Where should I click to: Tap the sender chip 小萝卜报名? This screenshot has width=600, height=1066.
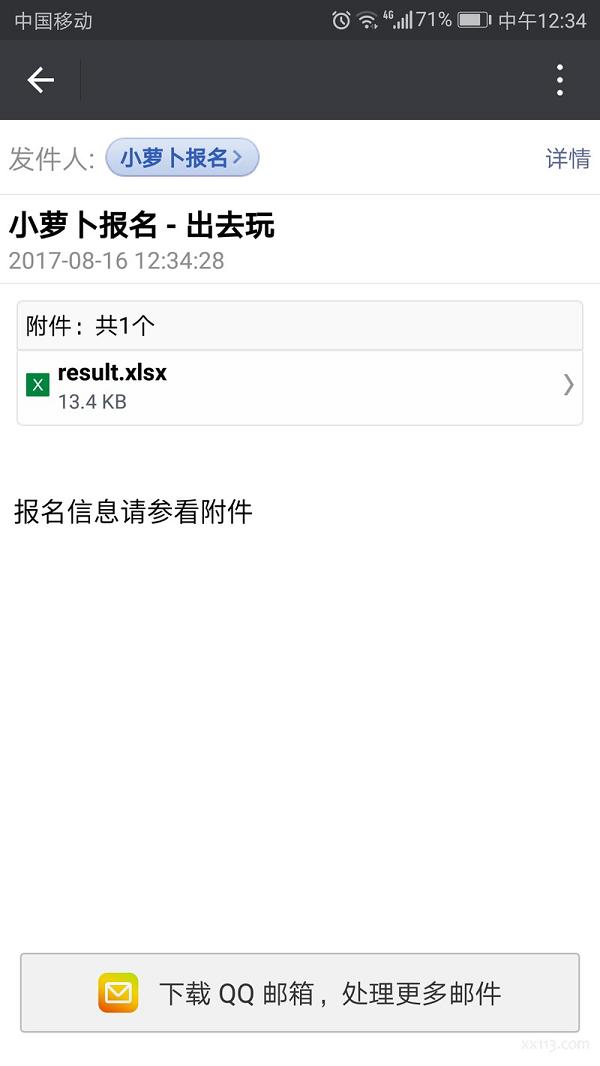(x=182, y=158)
